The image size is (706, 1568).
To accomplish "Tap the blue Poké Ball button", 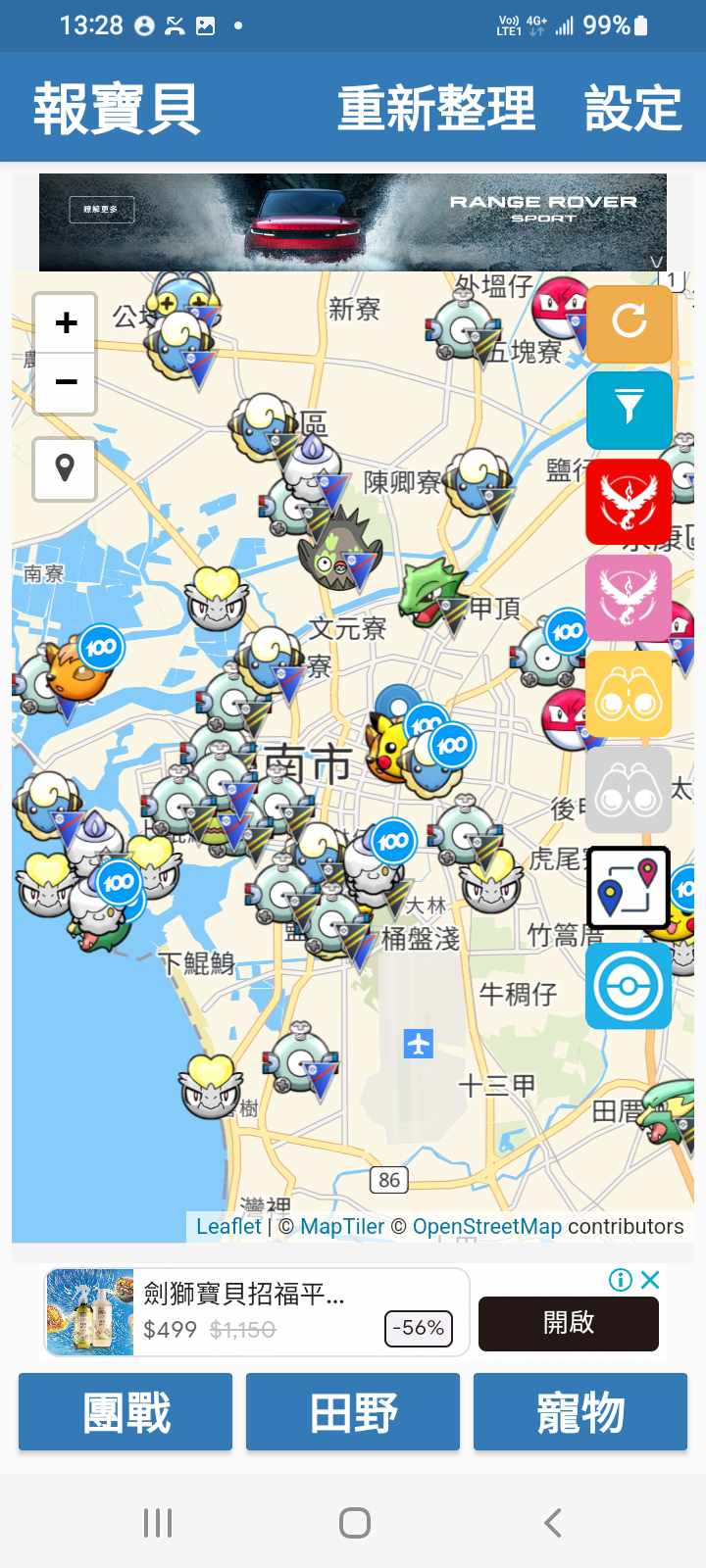I will click(629, 986).
